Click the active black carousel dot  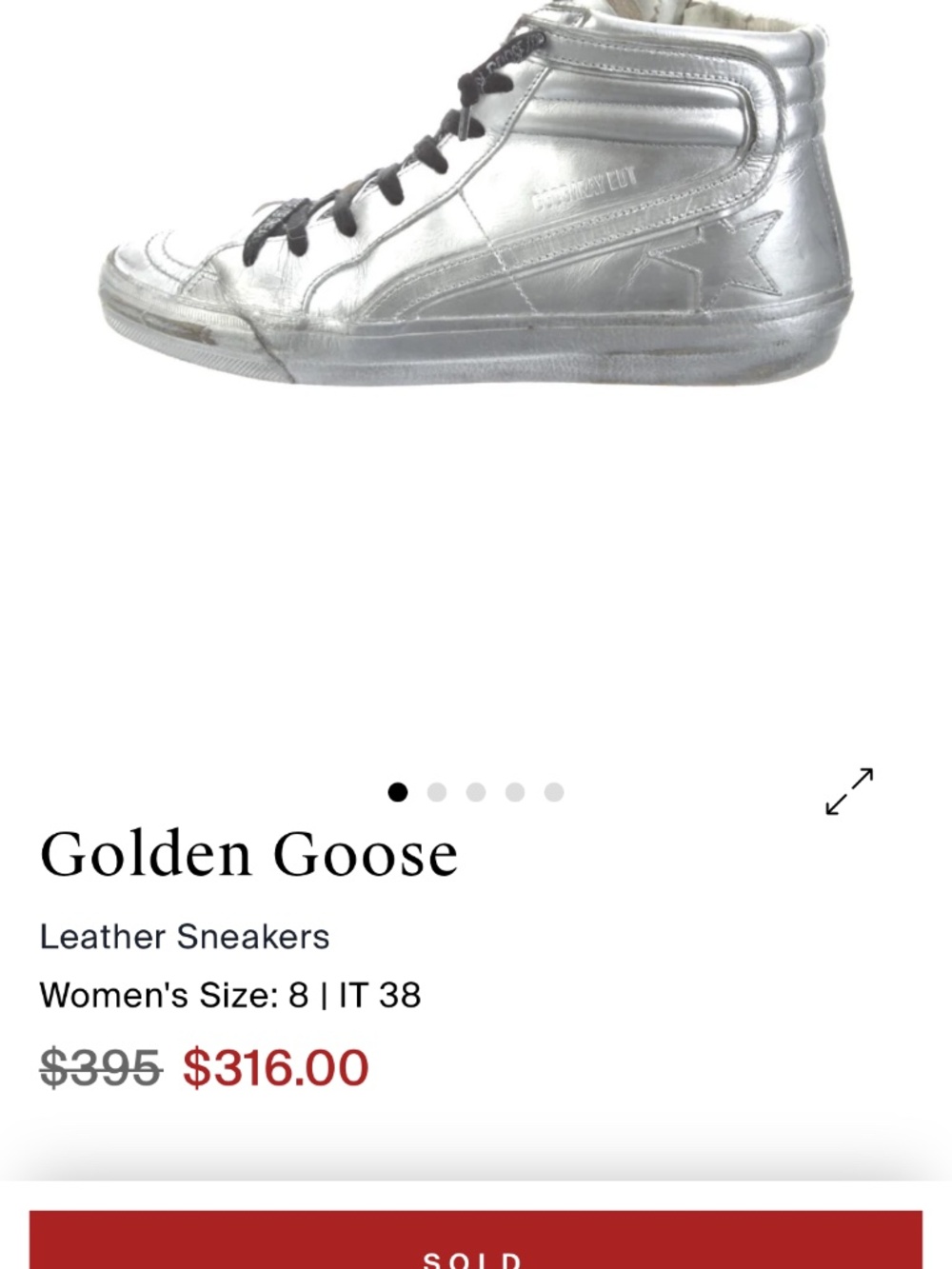coord(399,790)
